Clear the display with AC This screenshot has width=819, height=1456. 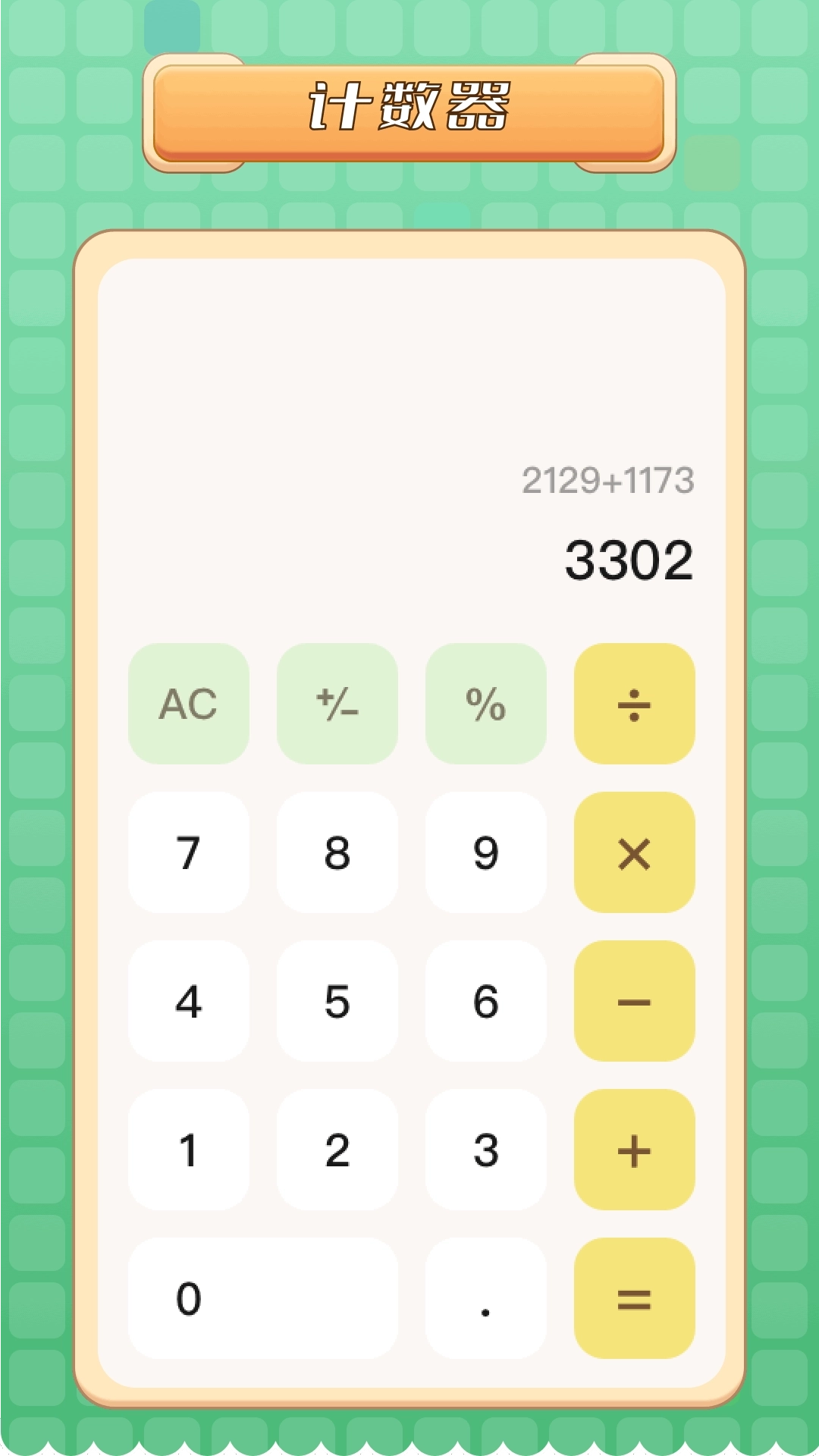(x=188, y=704)
